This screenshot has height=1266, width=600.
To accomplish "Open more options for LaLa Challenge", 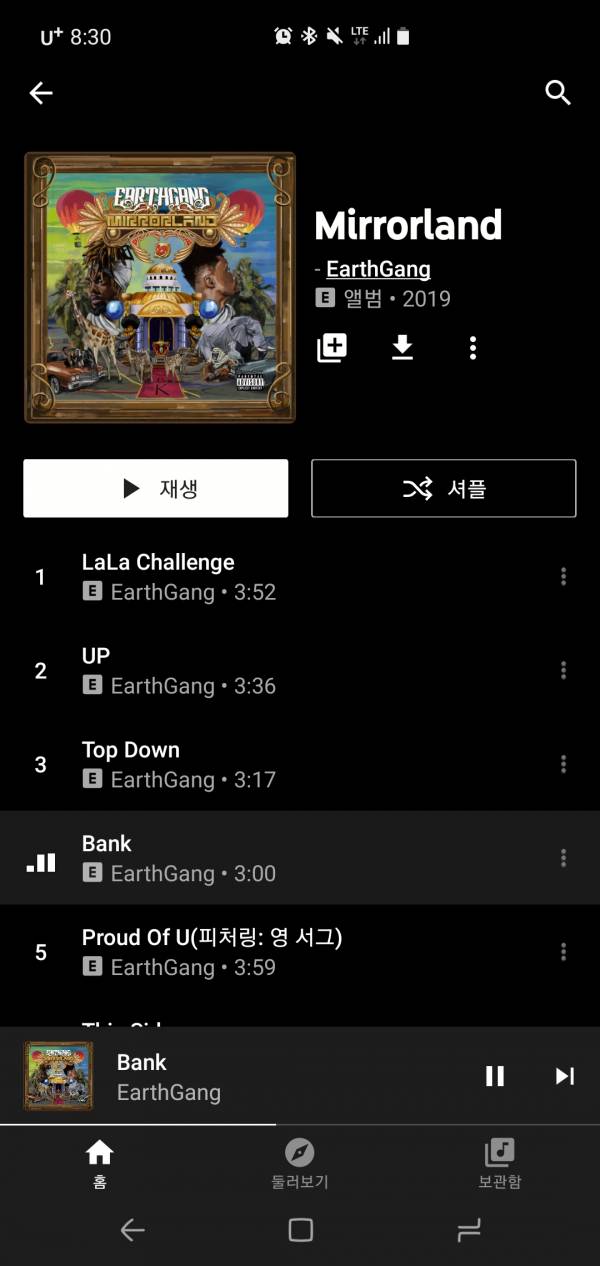I will [x=563, y=576].
